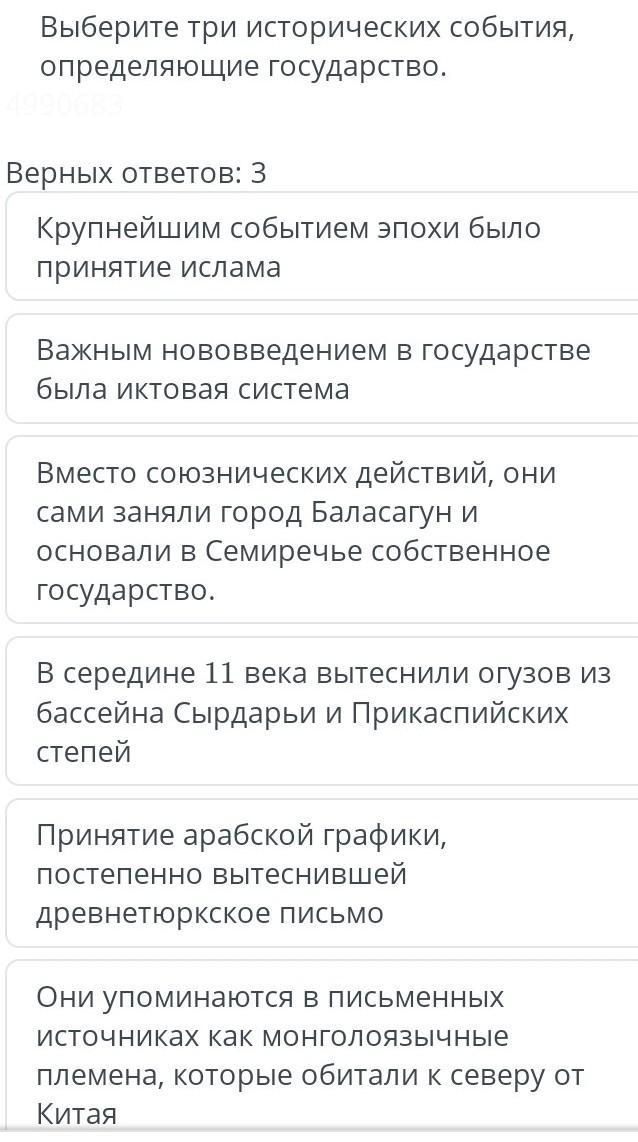This screenshot has width=638, height=1142.
Task: Select the option about вытеснили огузов
Action: 320,712
